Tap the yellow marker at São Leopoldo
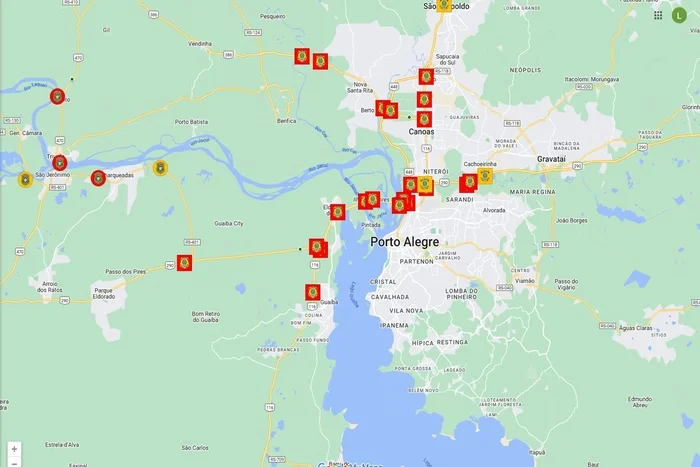Image resolution: width=700 pixels, height=467 pixels. click(444, 5)
